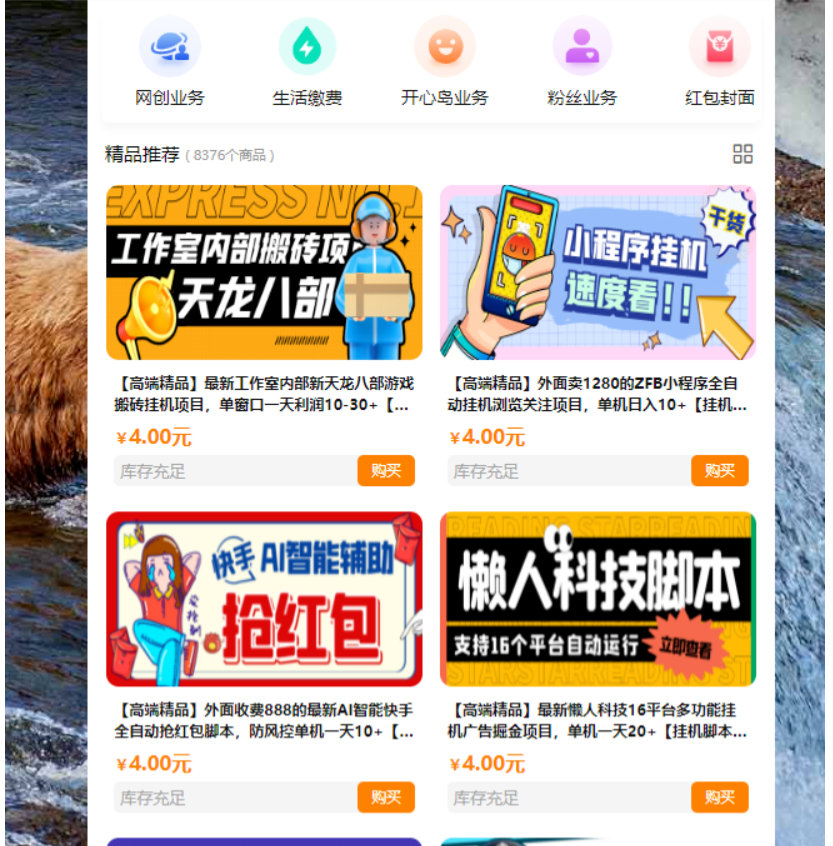This screenshot has width=833, height=846.
Task: Buy the 快手 抢红包 script
Action: (x=386, y=797)
